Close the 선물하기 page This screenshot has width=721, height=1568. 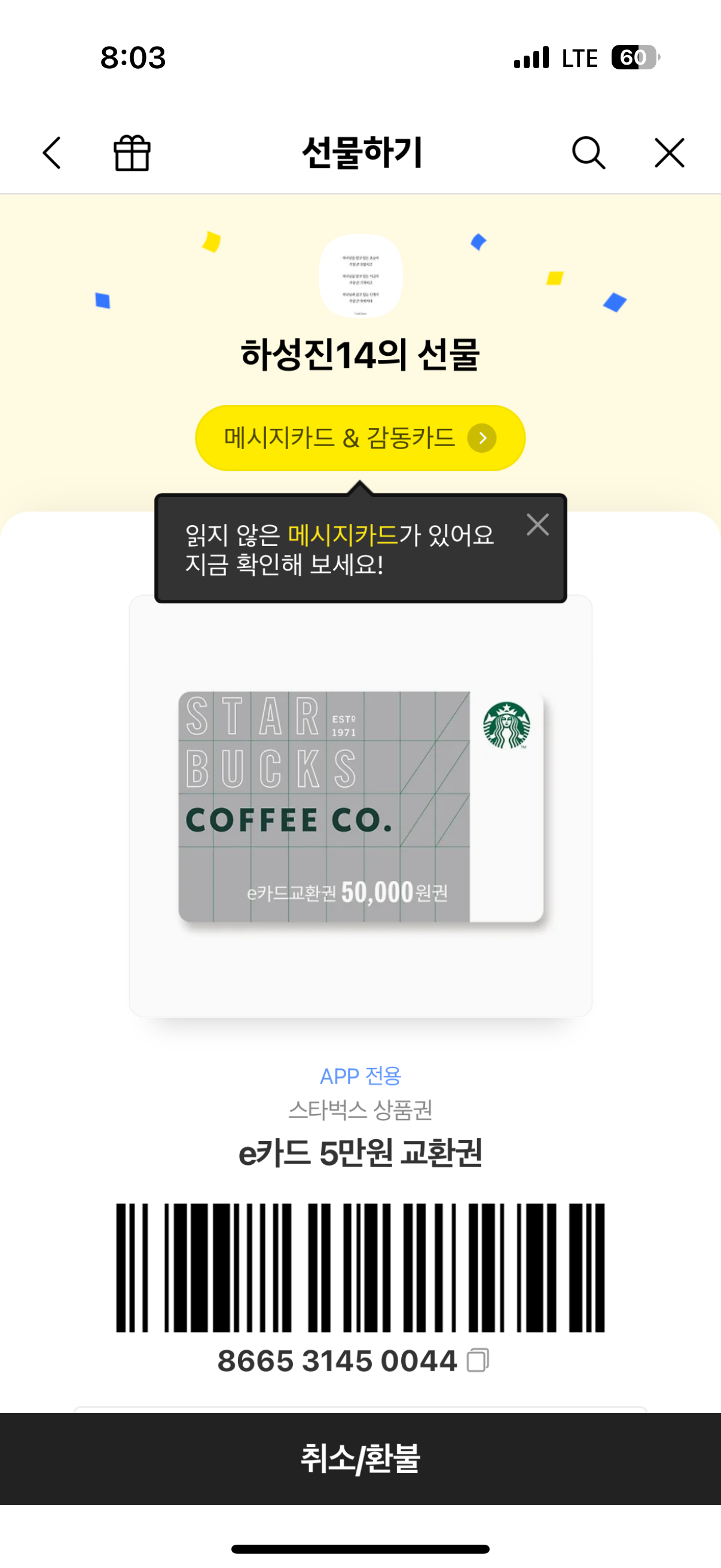coord(669,152)
